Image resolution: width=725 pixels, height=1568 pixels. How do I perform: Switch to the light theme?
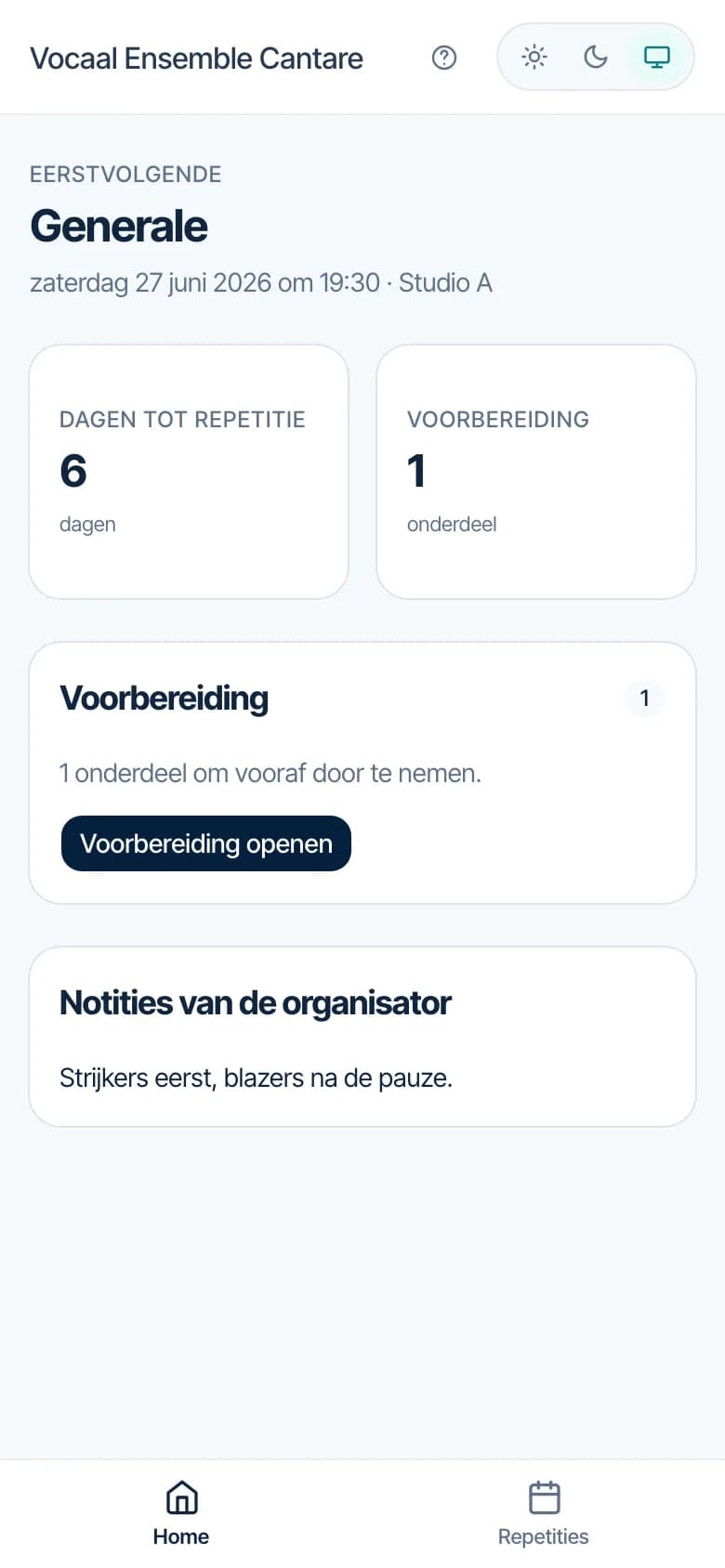tap(534, 57)
